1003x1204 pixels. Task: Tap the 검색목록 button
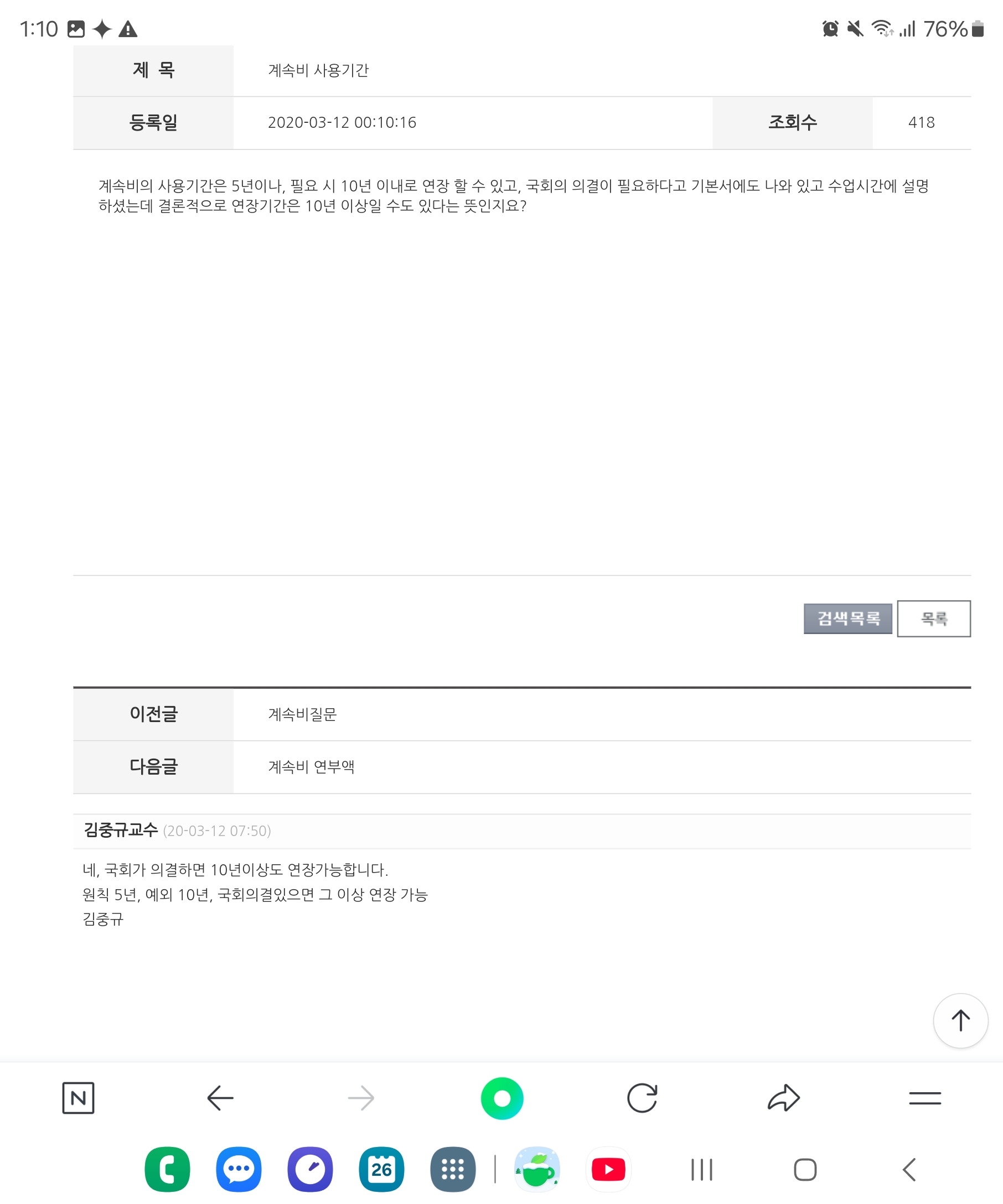click(x=847, y=619)
